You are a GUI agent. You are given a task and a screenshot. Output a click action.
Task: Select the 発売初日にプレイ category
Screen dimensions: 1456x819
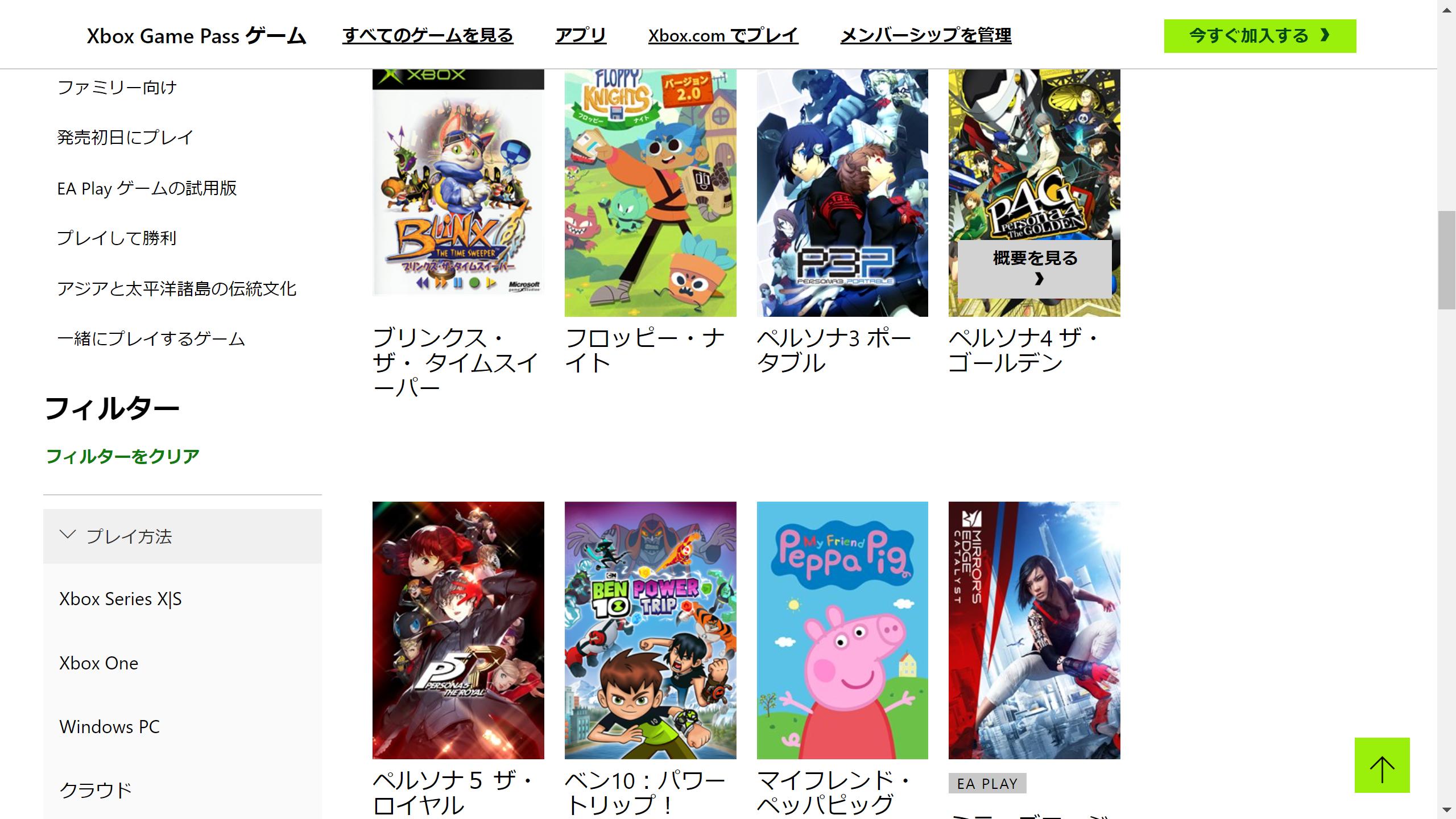[x=125, y=137]
